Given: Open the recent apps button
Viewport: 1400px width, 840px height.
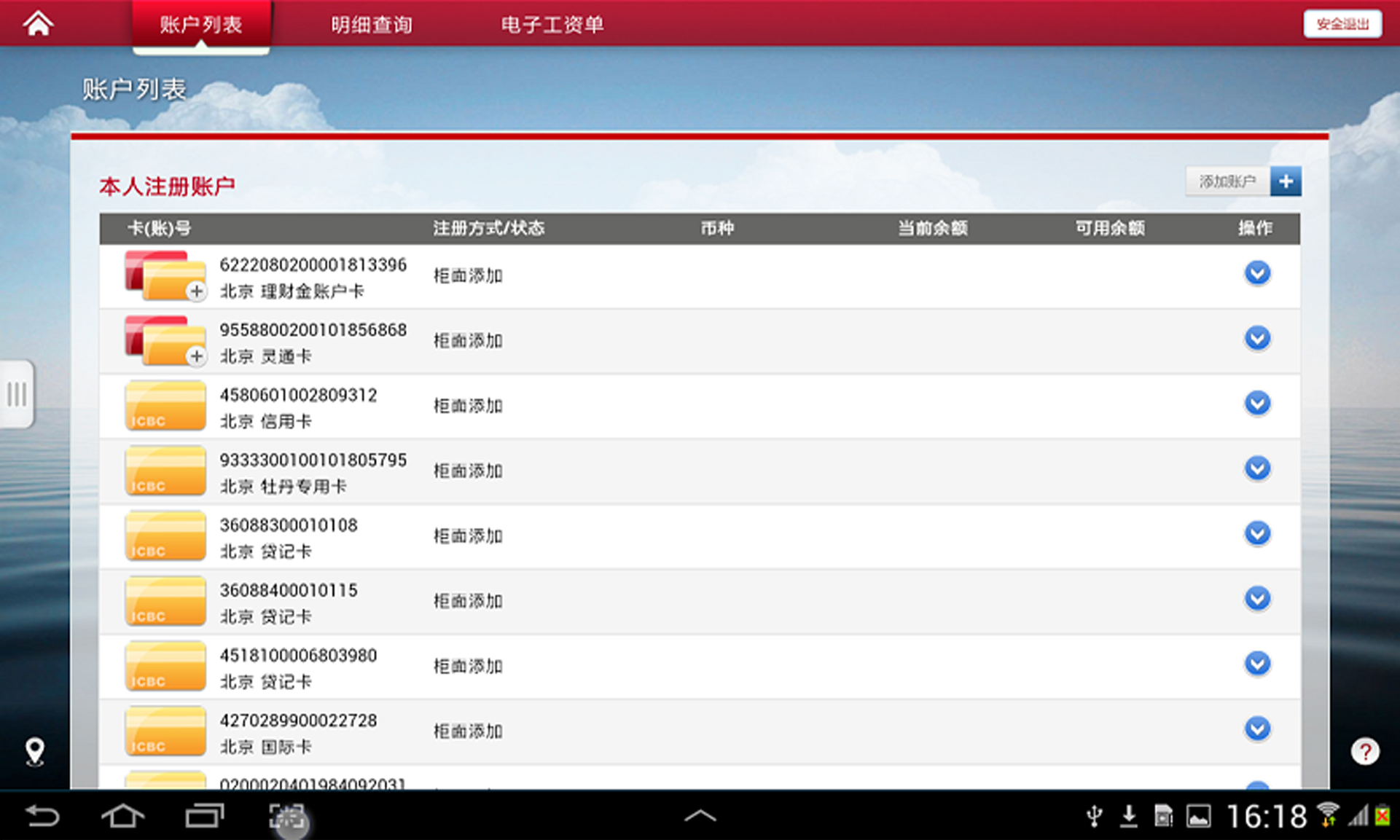Looking at the screenshot, I should (204, 816).
